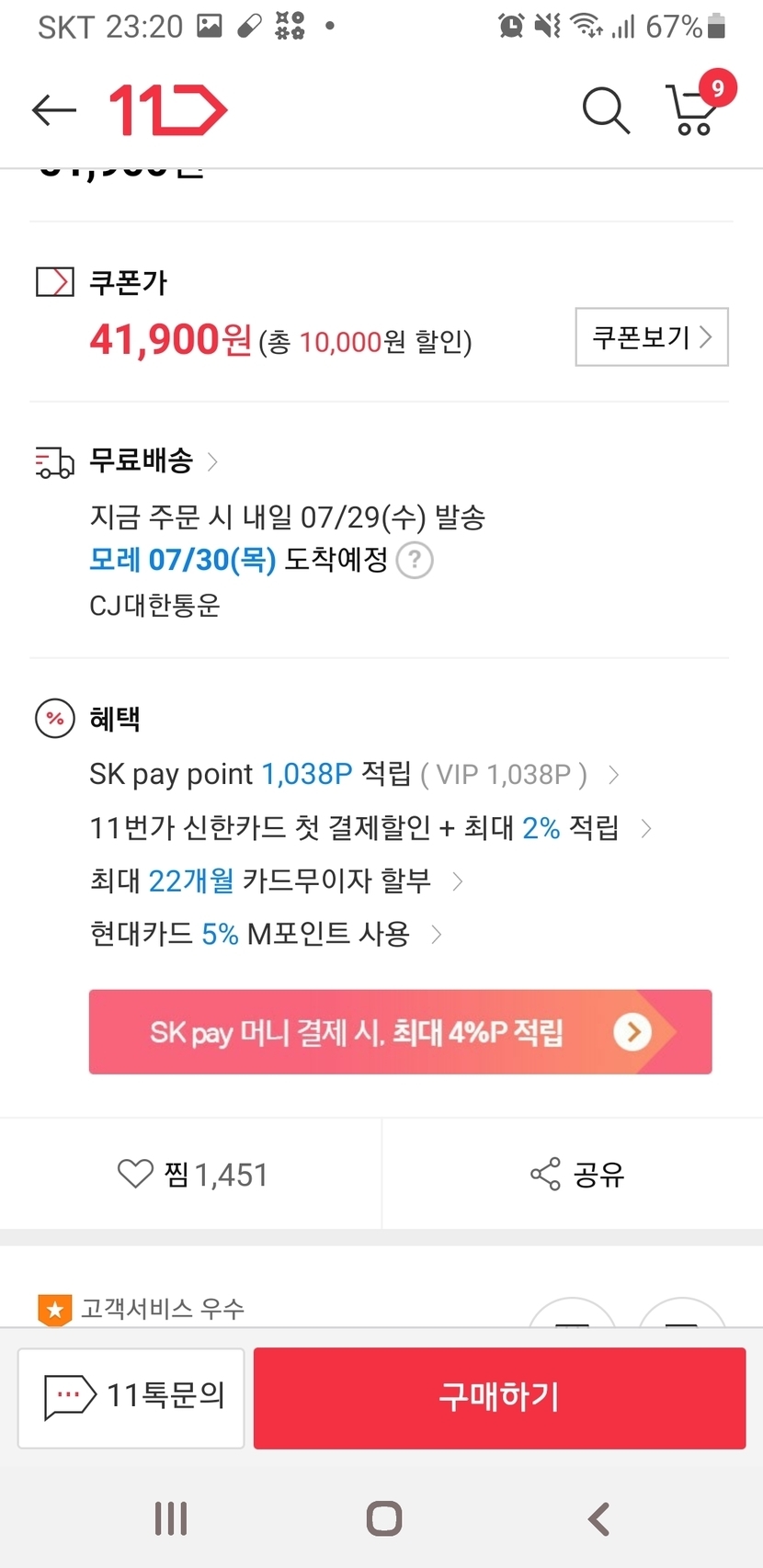Screen dimensions: 763x1568
Task: Open the shopping cart
Action: (x=694, y=110)
